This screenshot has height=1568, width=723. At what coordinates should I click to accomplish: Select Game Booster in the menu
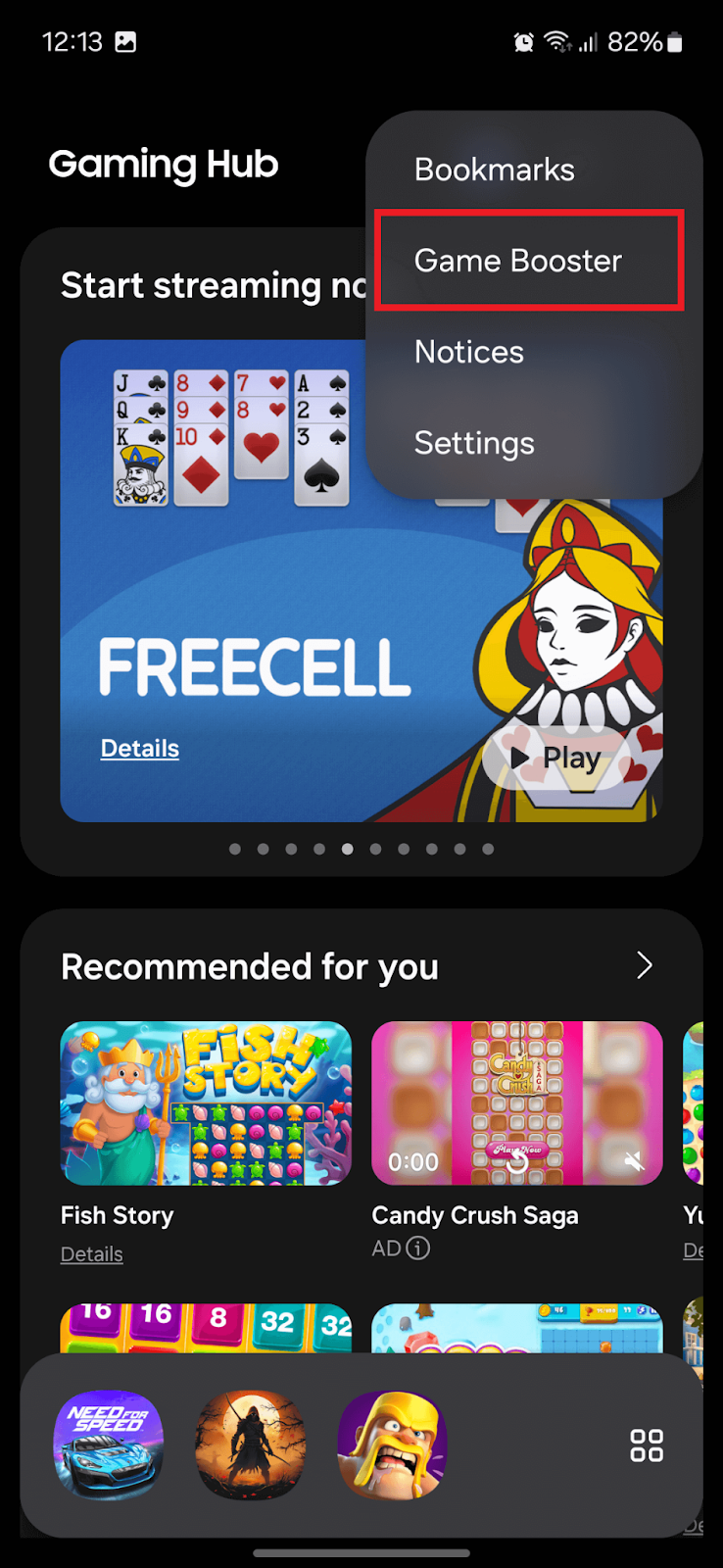point(518,261)
